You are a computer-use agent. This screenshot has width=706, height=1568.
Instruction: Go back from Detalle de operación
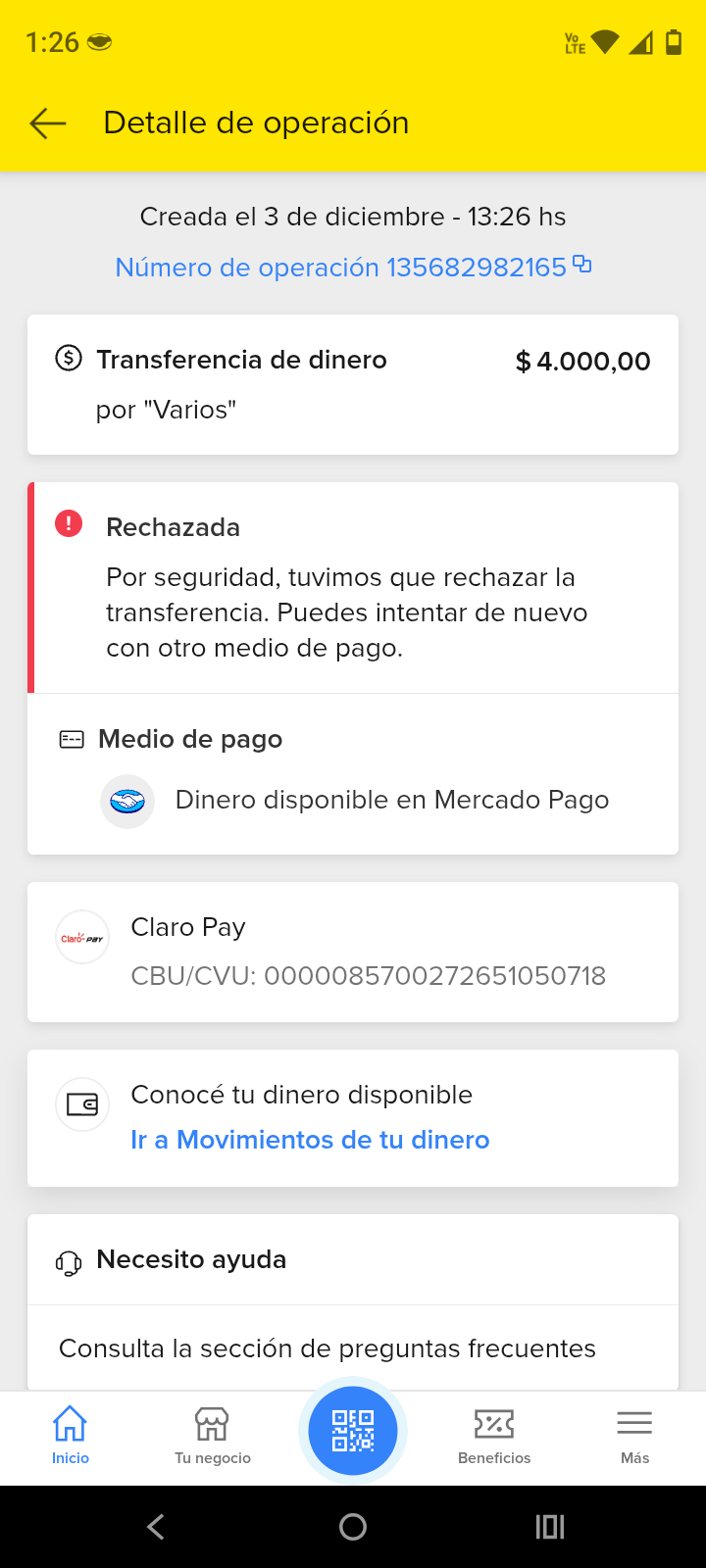point(47,123)
